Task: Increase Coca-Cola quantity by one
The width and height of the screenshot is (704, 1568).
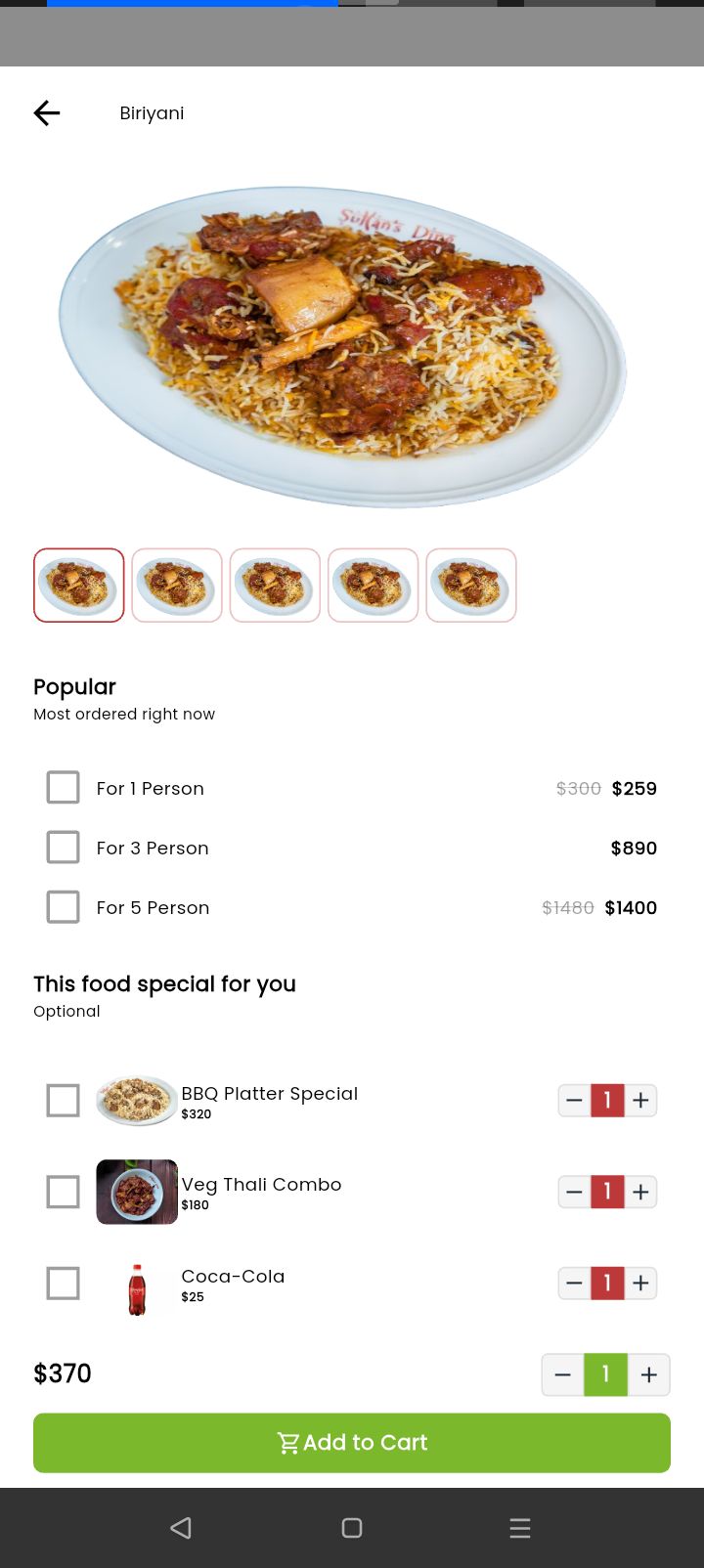Action: click(640, 1284)
